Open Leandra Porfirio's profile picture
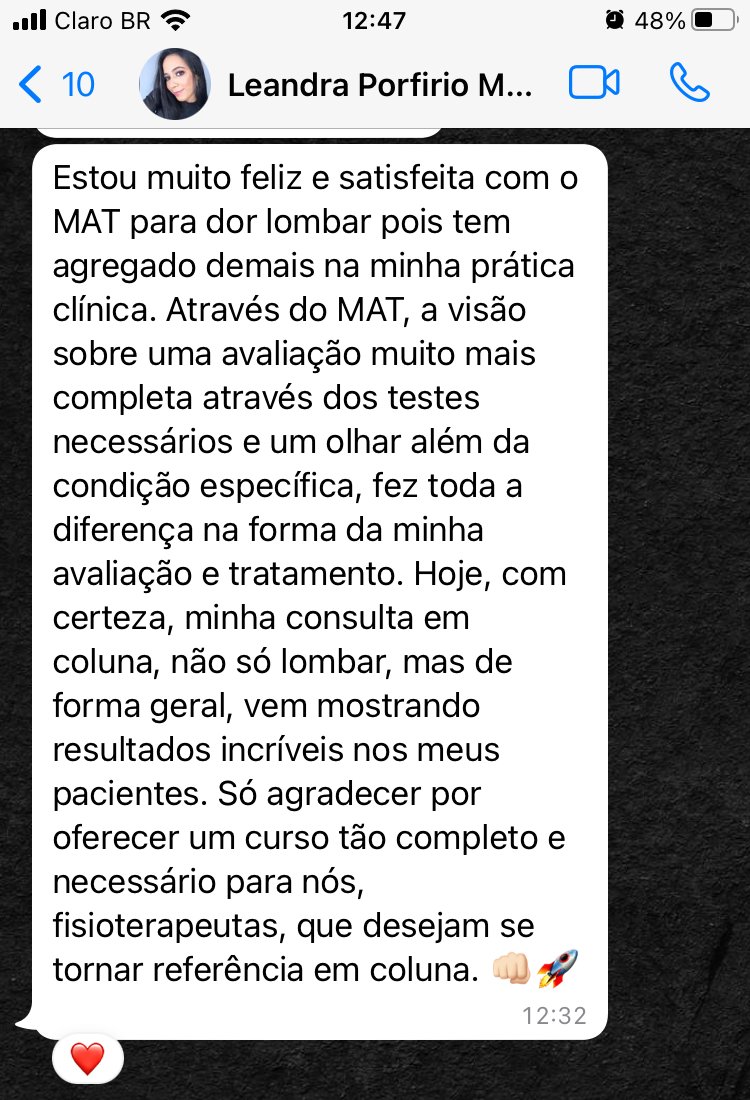Screen dimensions: 750x1100 click(175, 85)
